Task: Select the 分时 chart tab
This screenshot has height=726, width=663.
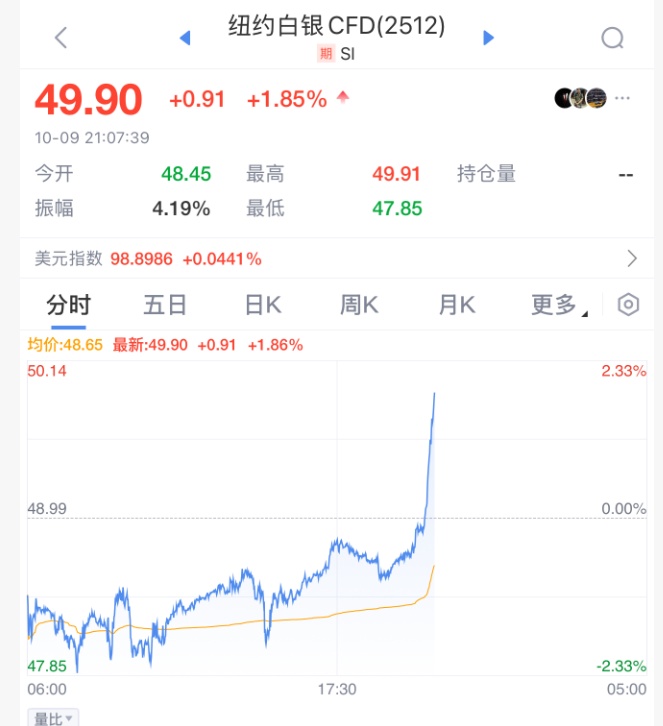Action: (68, 305)
